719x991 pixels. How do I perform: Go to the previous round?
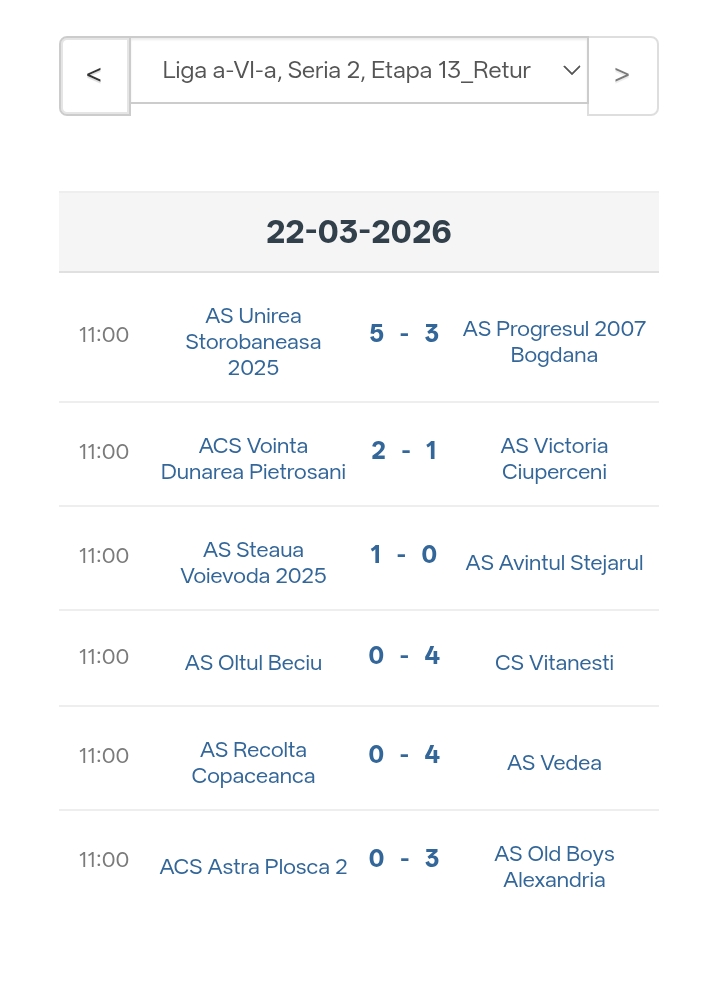[94, 76]
